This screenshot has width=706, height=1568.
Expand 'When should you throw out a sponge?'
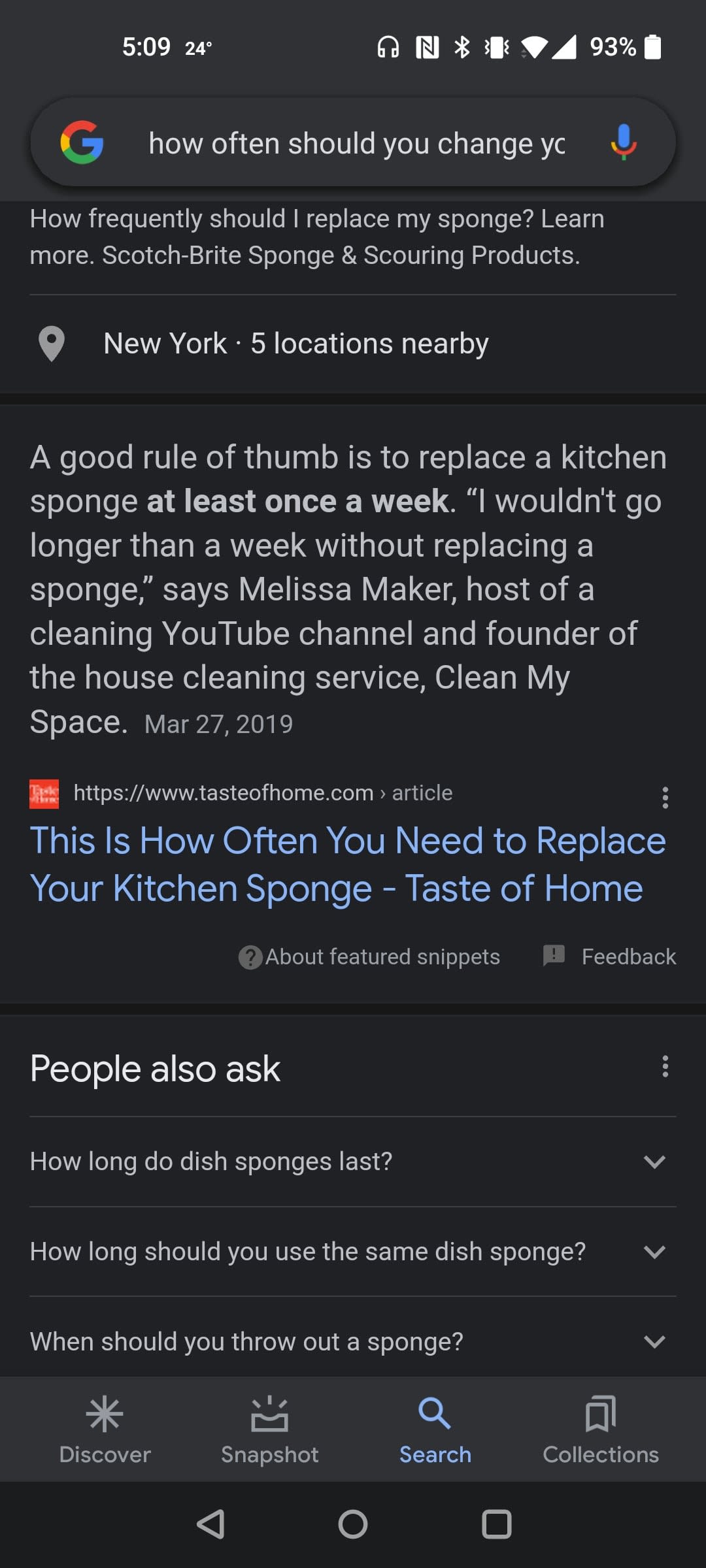coord(656,1341)
